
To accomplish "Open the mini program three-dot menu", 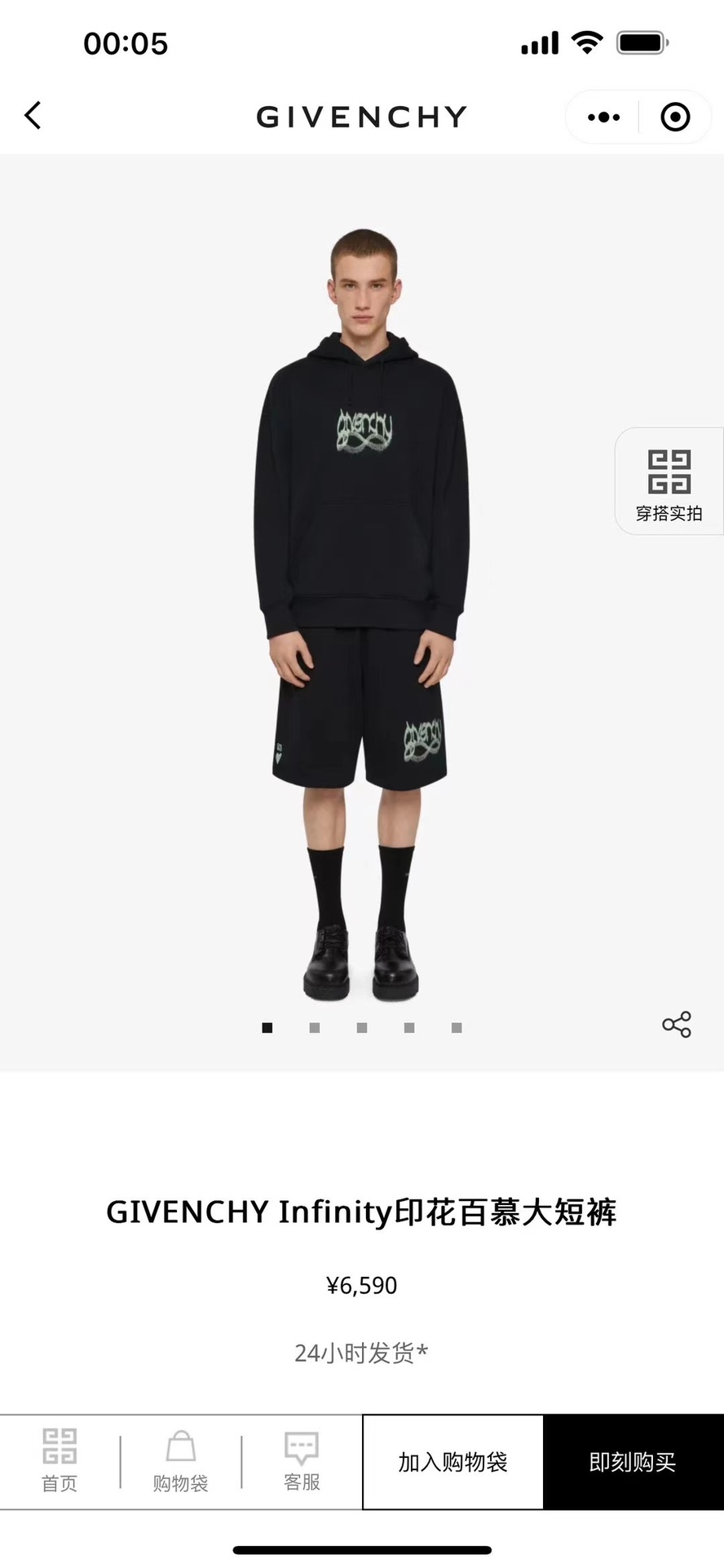I will click(x=603, y=117).
